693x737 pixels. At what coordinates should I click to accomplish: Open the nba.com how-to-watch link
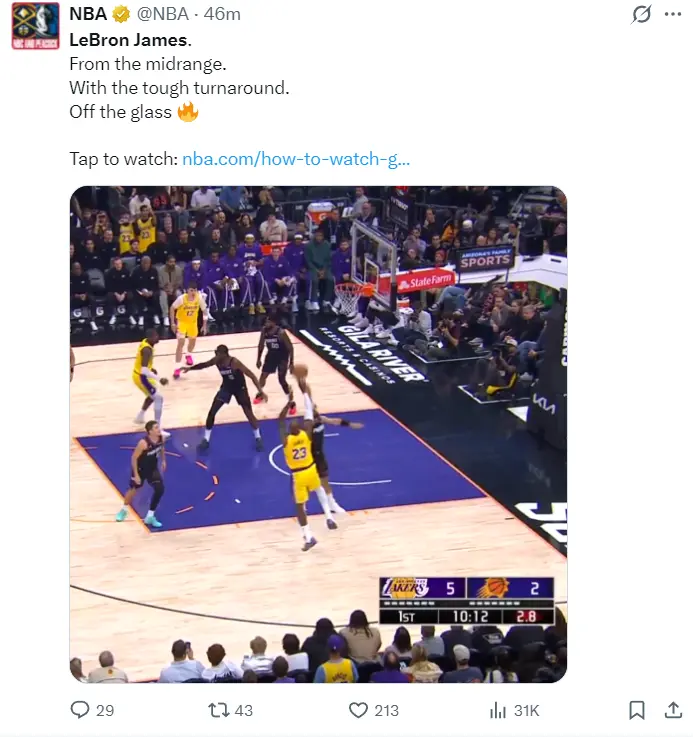pos(296,159)
